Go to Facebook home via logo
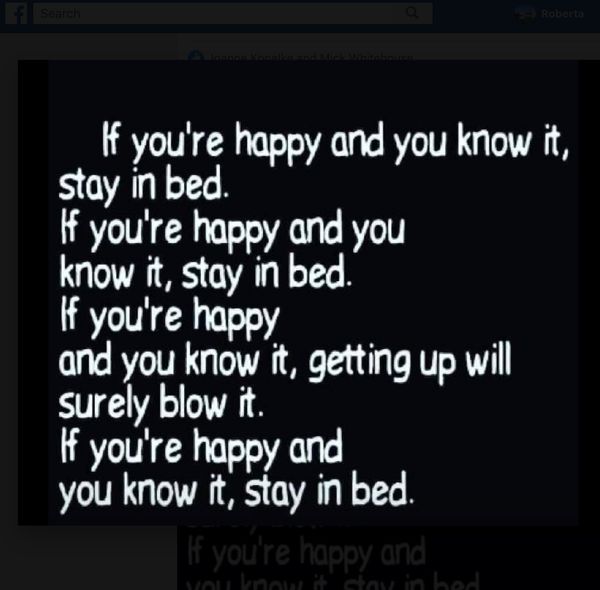Viewport: 600px width, 590px height. pos(15,13)
